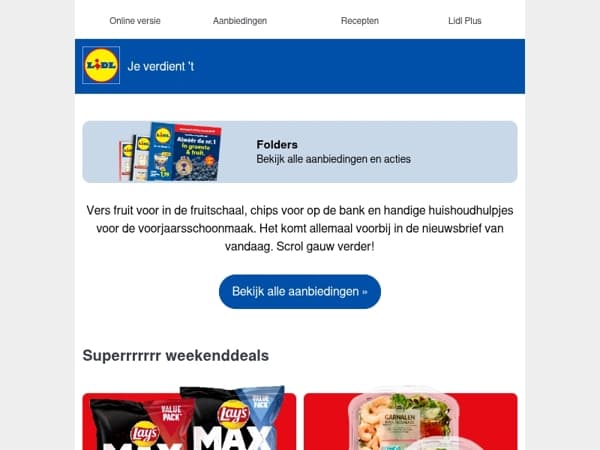600x450 pixels.
Task: Visit the Lidl Plus link
Action: pos(465,21)
